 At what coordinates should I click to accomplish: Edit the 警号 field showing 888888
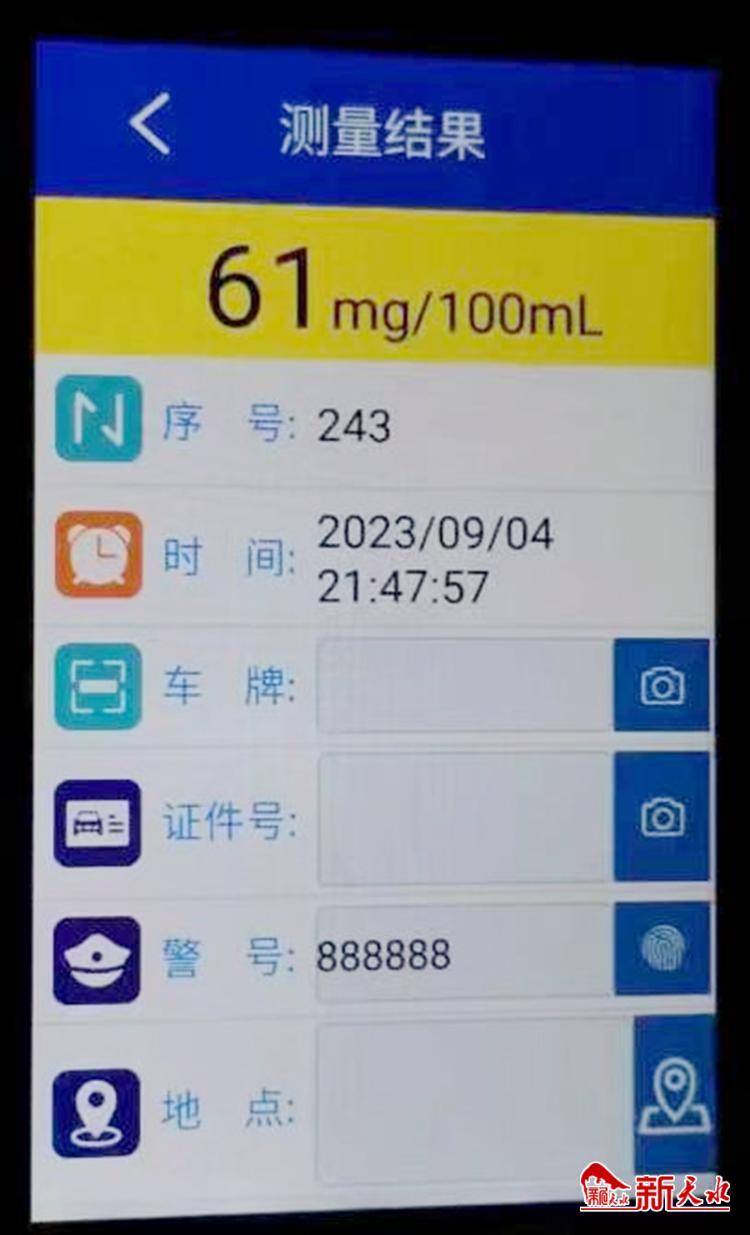465,955
